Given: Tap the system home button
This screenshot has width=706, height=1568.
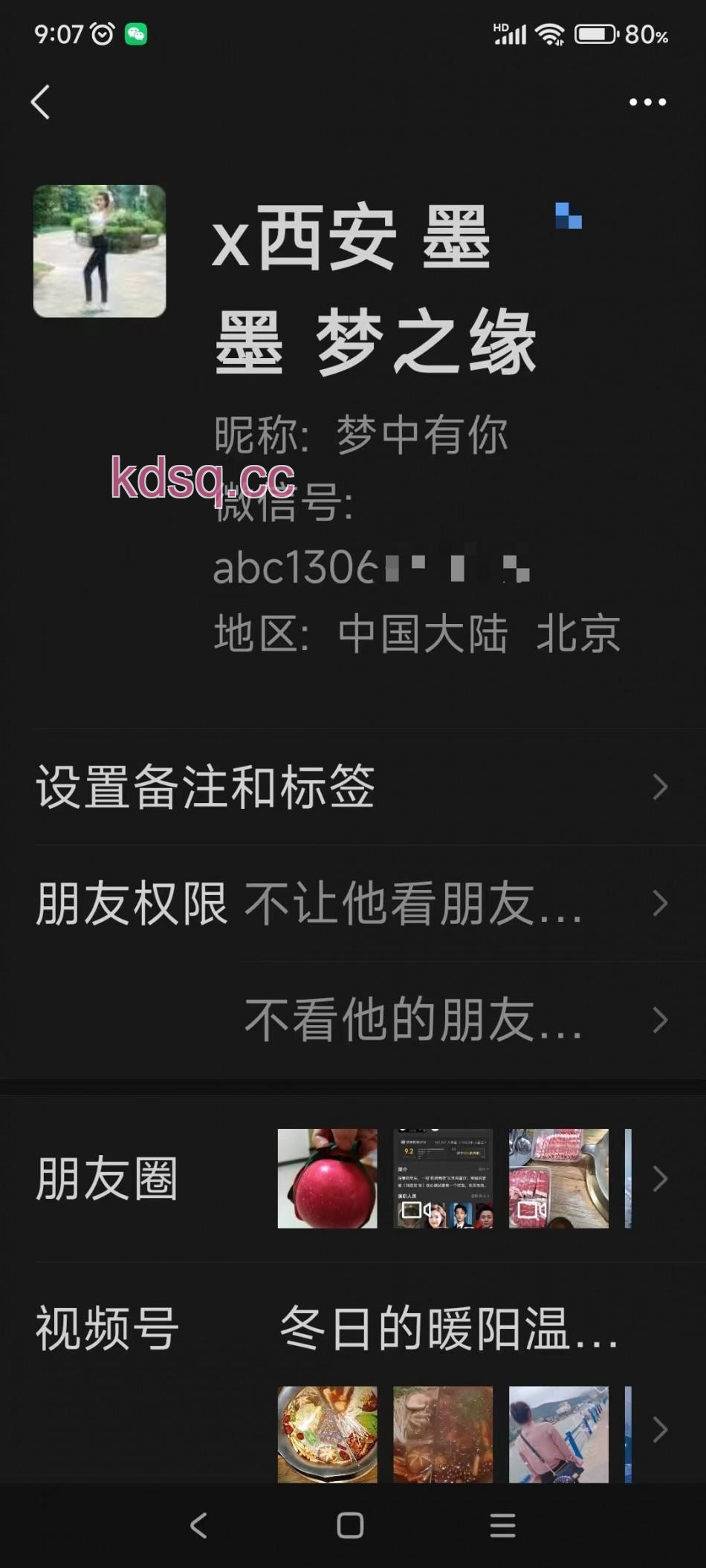Looking at the screenshot, I should pyautogui.click(x=350, y=1526).
